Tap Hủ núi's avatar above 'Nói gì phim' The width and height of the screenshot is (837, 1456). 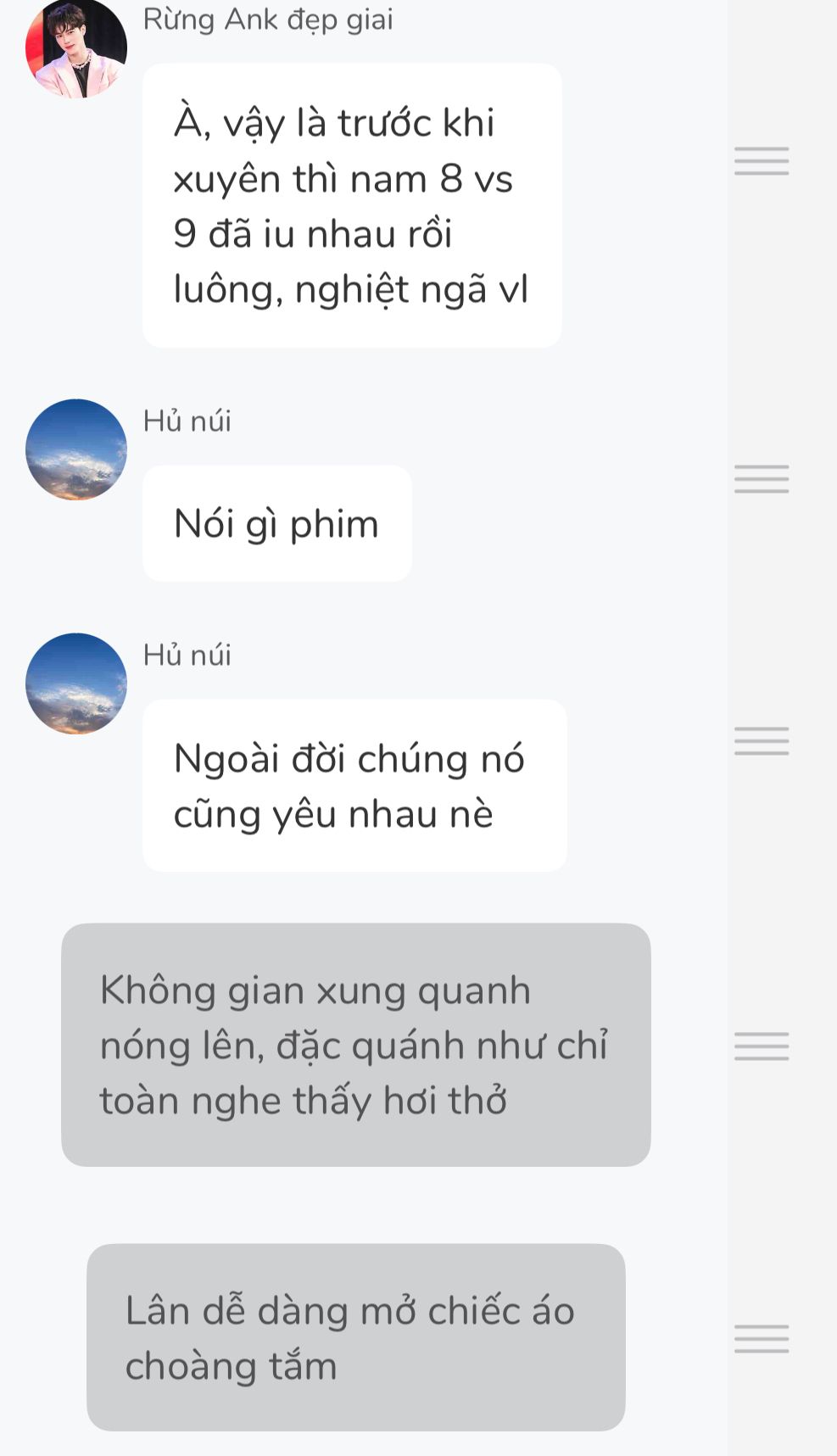point(76,449)
